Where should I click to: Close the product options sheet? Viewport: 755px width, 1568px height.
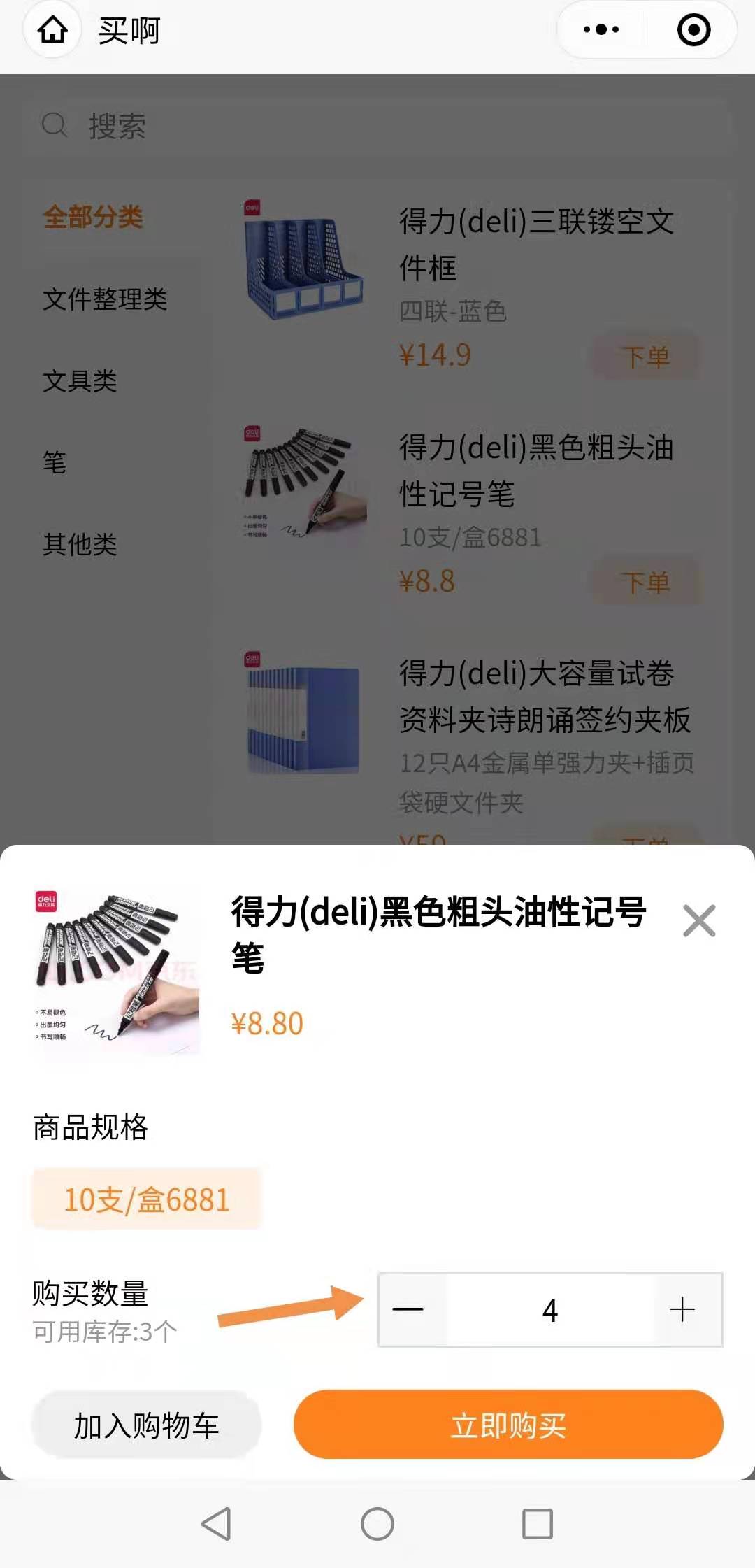click(x=699, y=920)
